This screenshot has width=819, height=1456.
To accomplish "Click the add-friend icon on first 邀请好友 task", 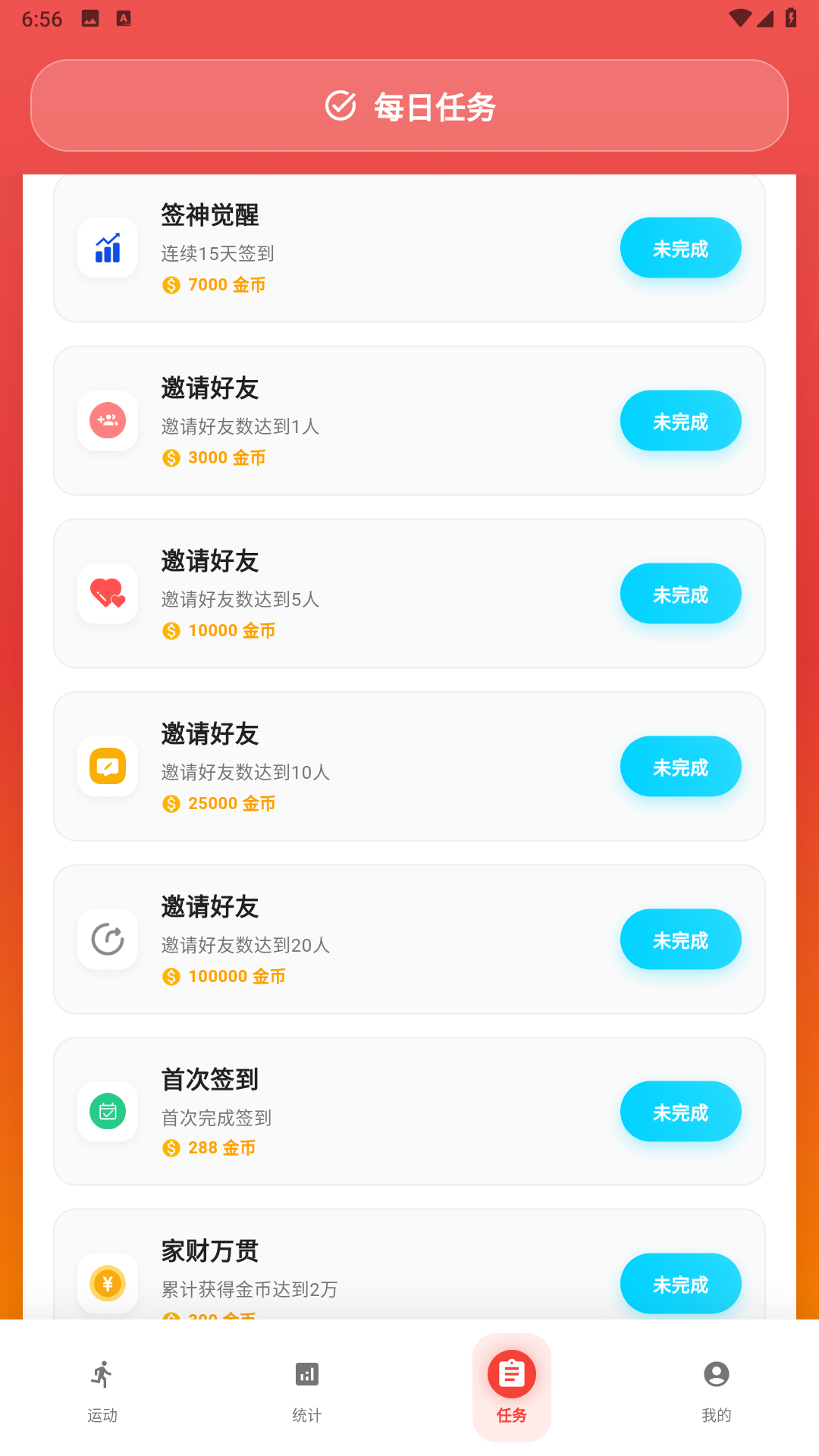I will pos(107,421).
